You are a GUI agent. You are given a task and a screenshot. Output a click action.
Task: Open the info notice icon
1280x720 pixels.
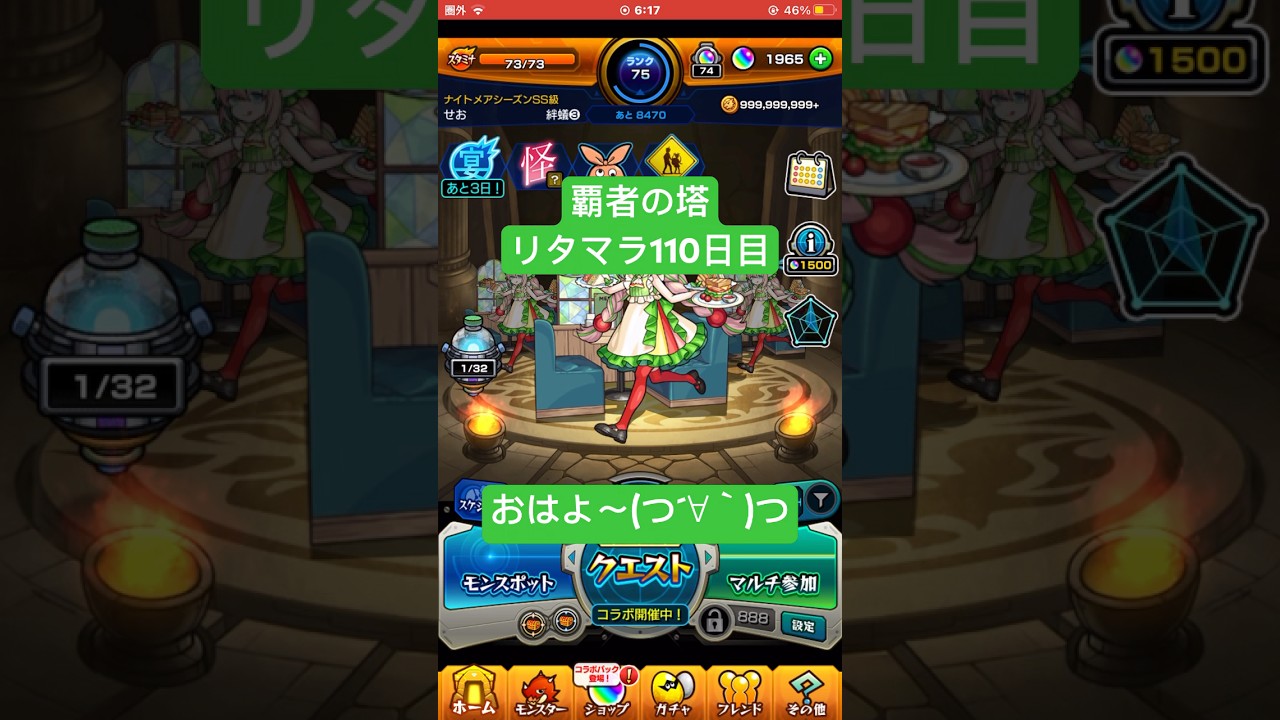tap(810, 248)
